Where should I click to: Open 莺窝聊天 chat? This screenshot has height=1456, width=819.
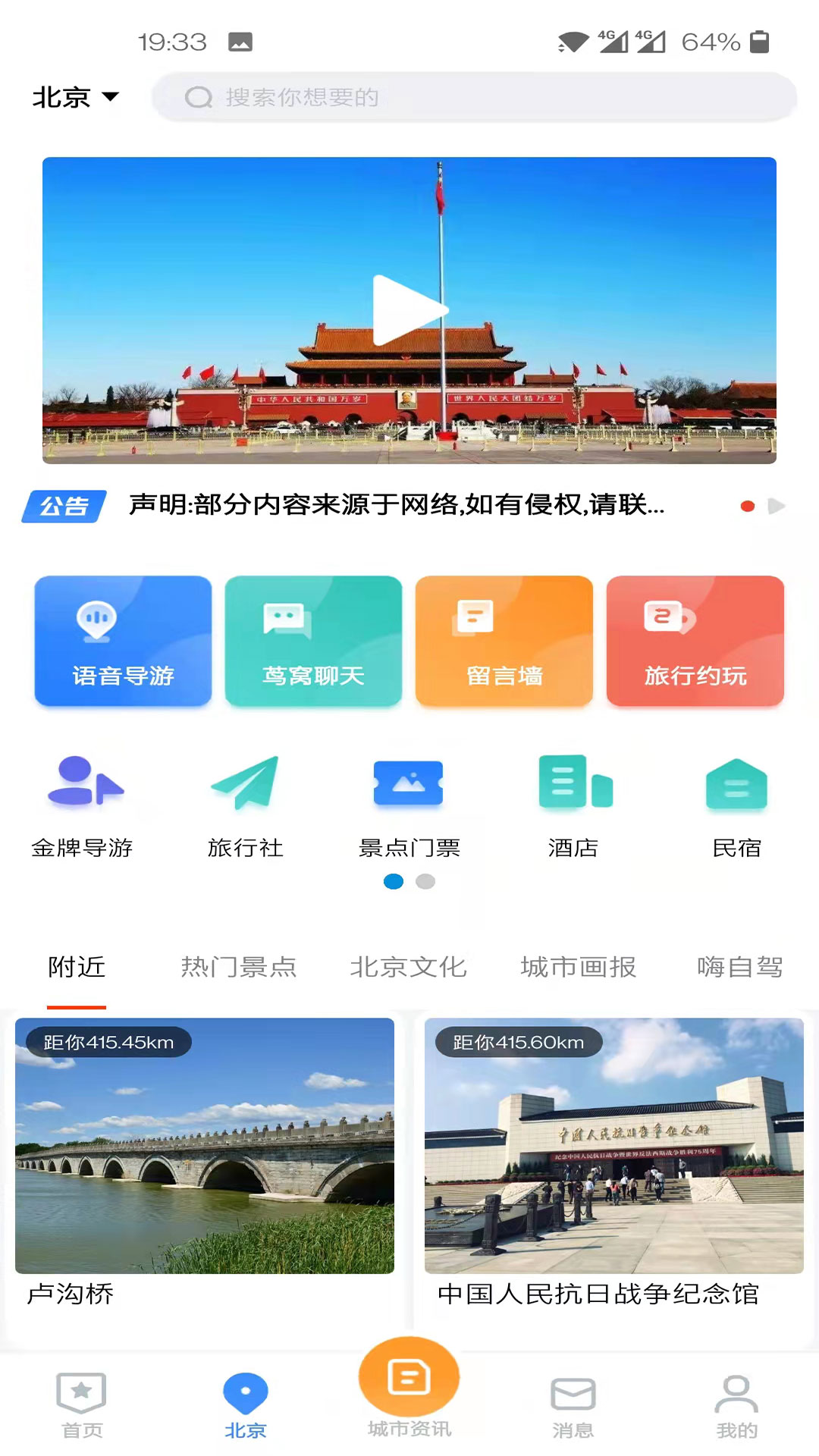pyautogui.click(x=313, y=641)
